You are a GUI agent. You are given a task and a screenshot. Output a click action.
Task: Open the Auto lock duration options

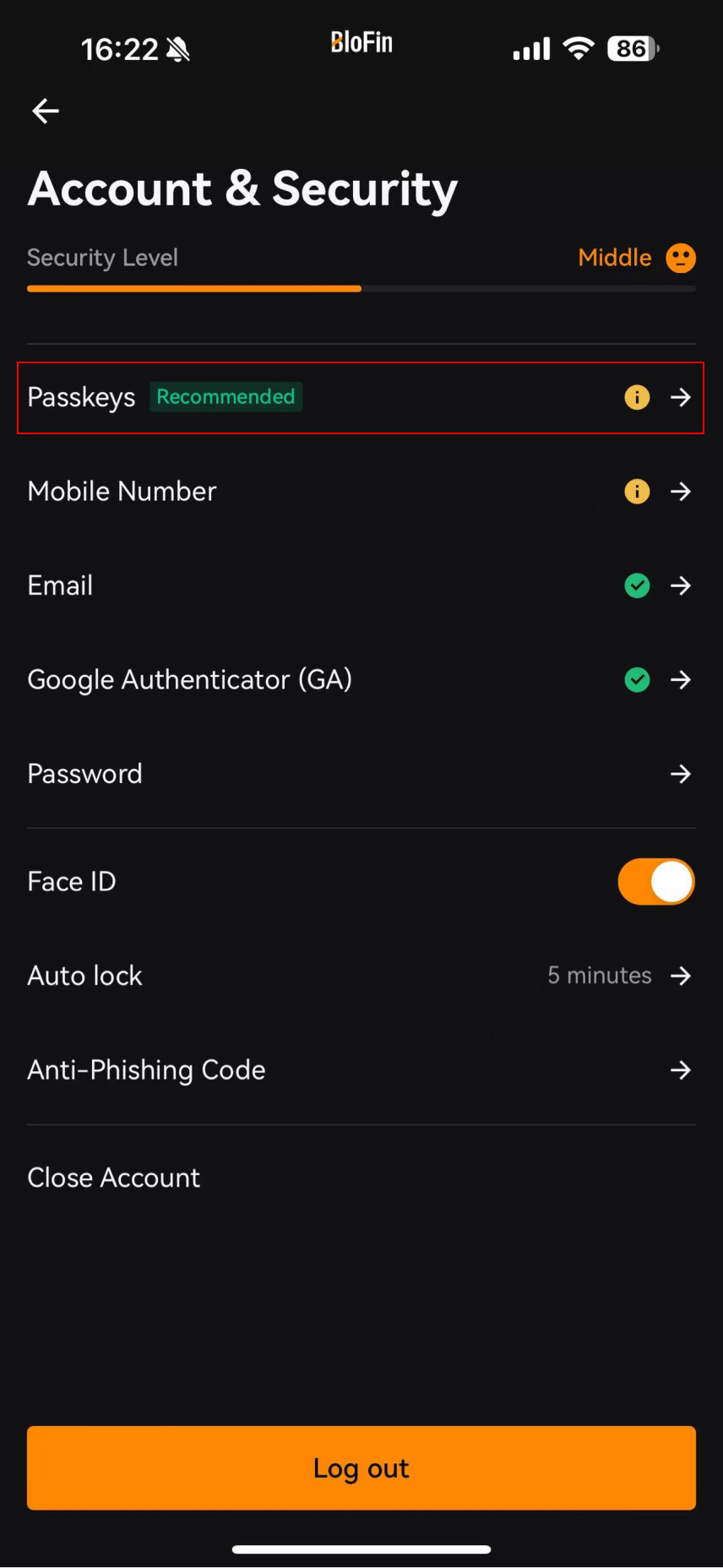[681, 976]
